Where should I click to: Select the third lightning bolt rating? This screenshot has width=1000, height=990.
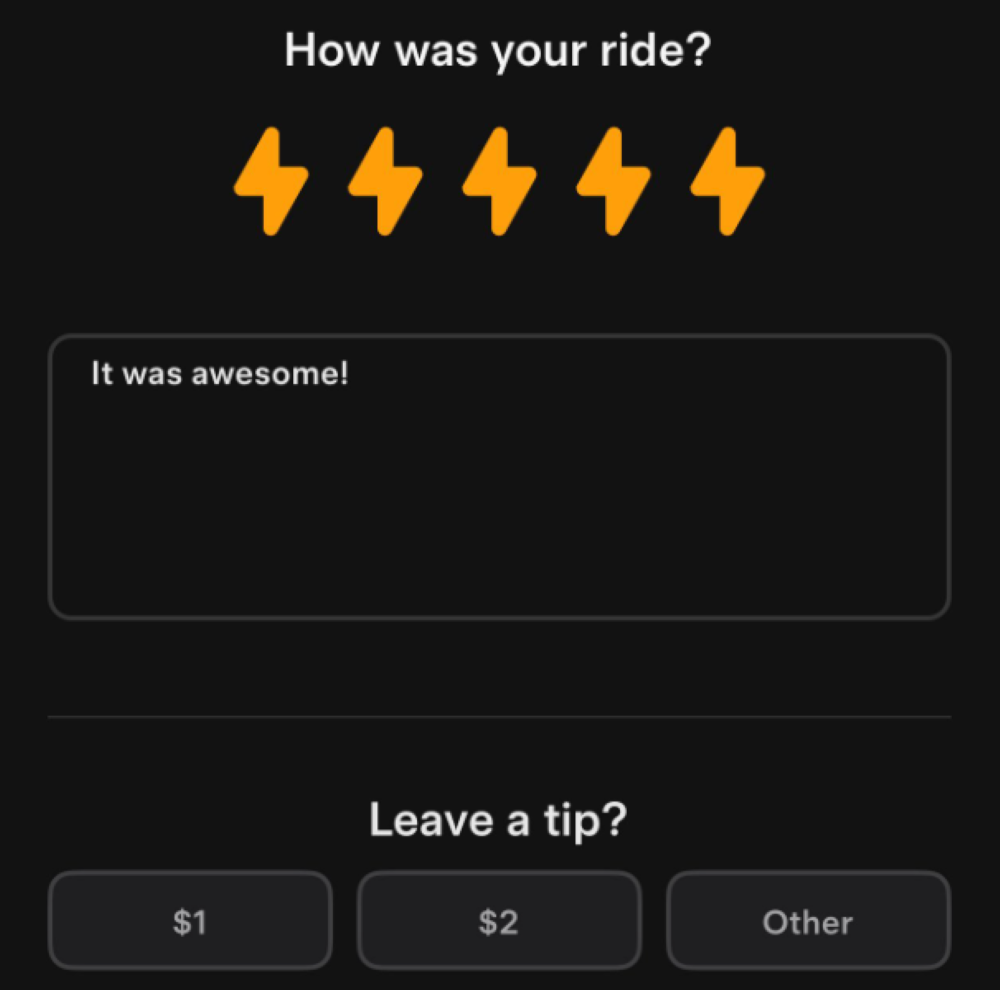pyautogui.click(x=499, y=181)
